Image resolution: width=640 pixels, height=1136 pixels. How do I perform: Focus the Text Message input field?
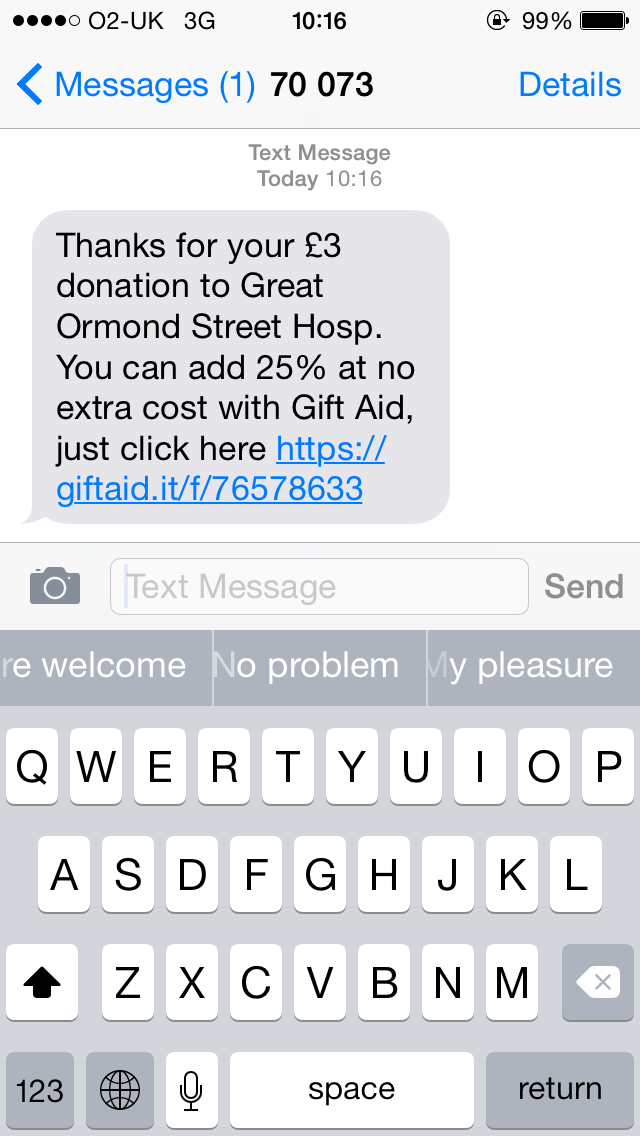318,586
